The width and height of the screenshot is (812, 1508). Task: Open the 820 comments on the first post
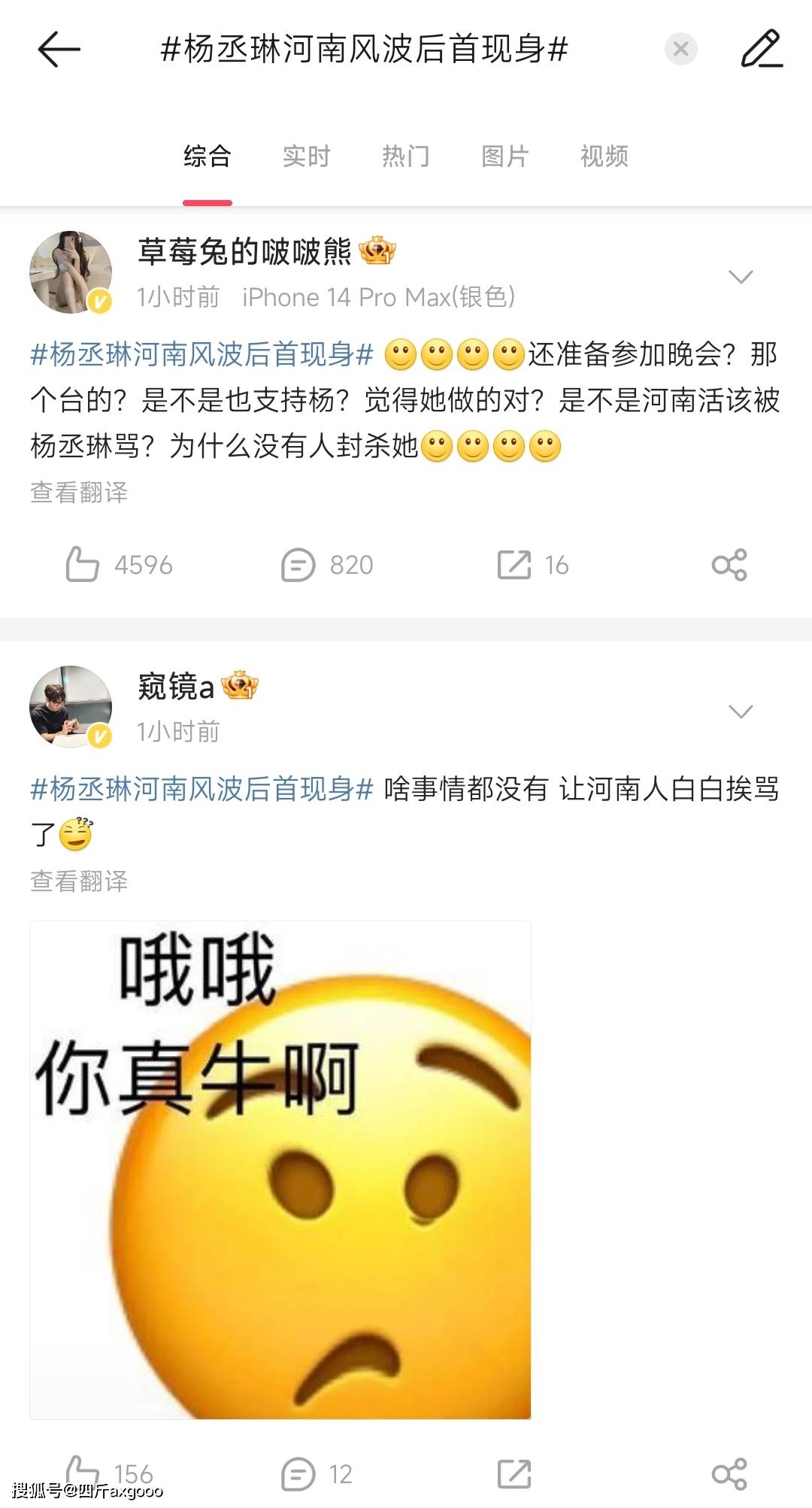coord(327,565)
